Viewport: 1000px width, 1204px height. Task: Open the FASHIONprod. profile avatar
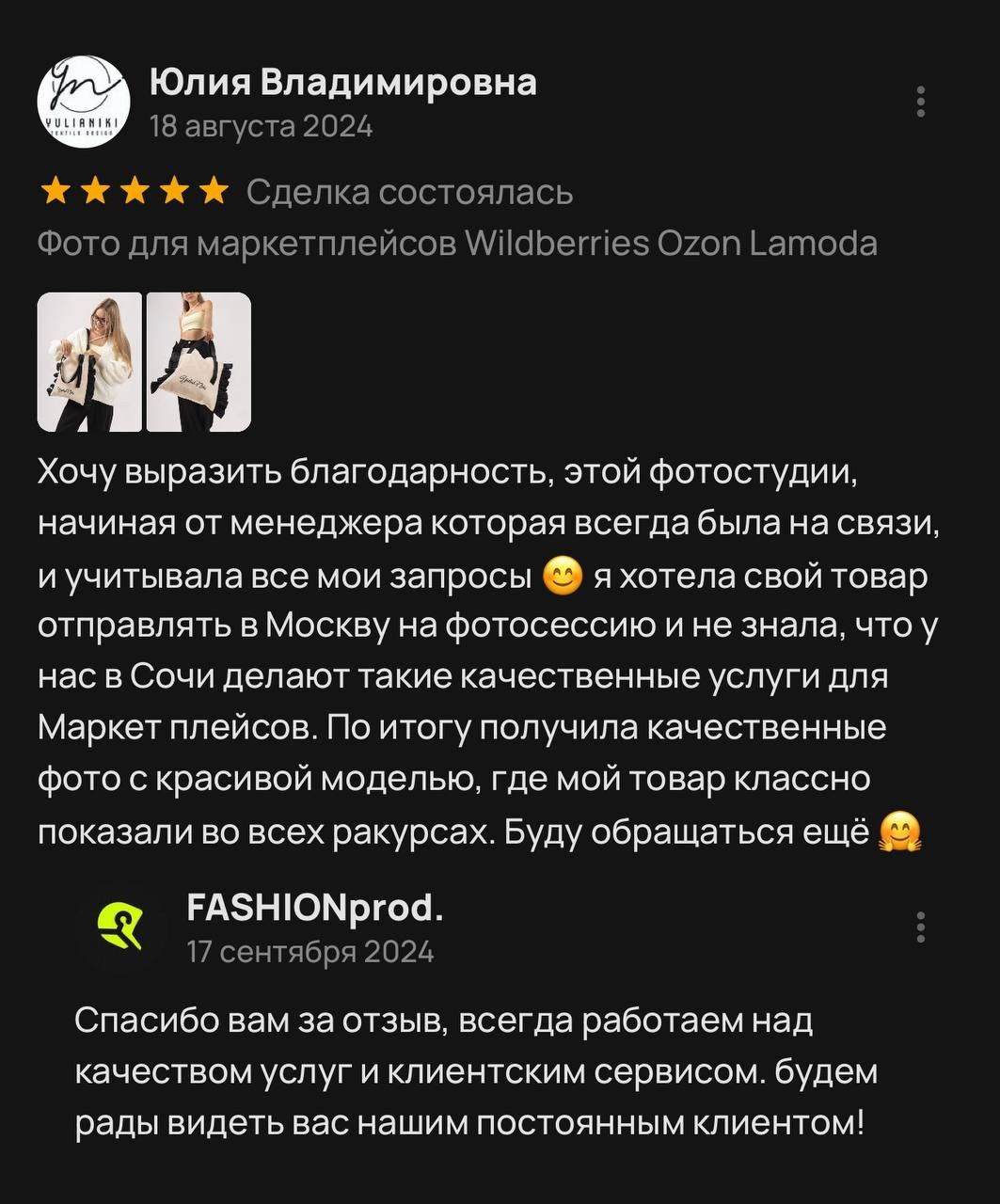[122, 927]
